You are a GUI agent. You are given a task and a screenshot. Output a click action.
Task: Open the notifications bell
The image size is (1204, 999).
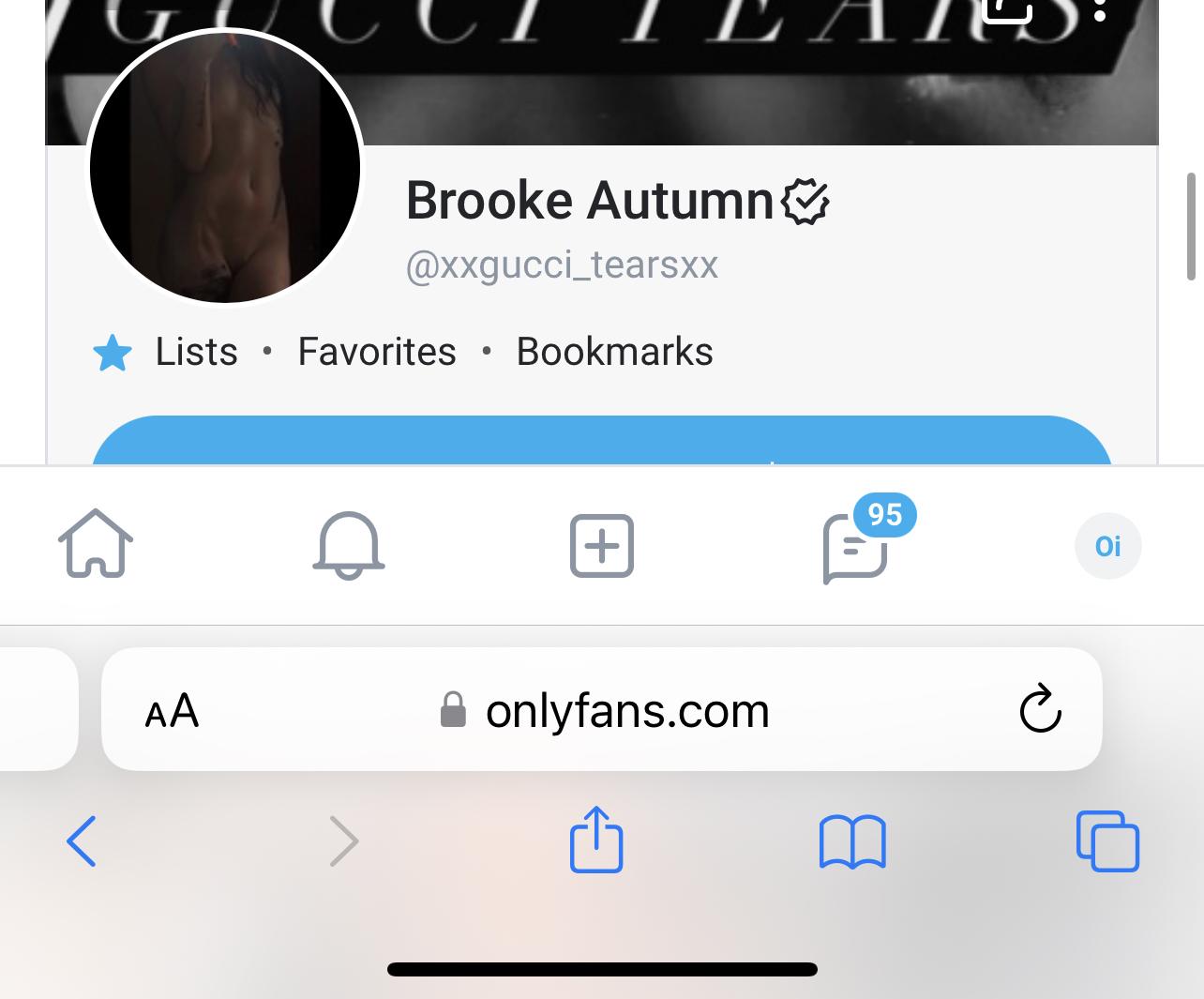(349, 545)
